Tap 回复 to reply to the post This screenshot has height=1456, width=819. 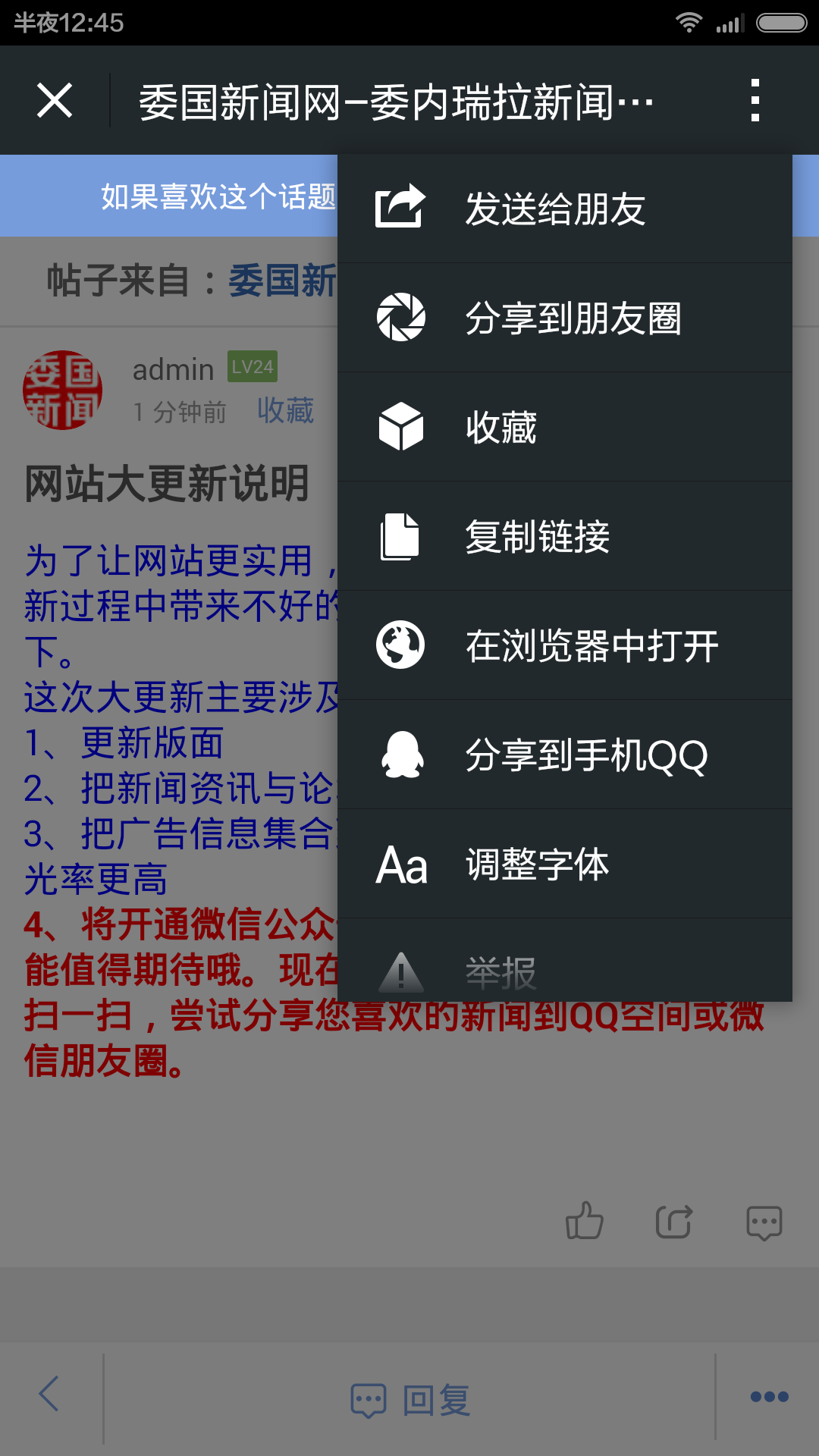[410, 1400]
